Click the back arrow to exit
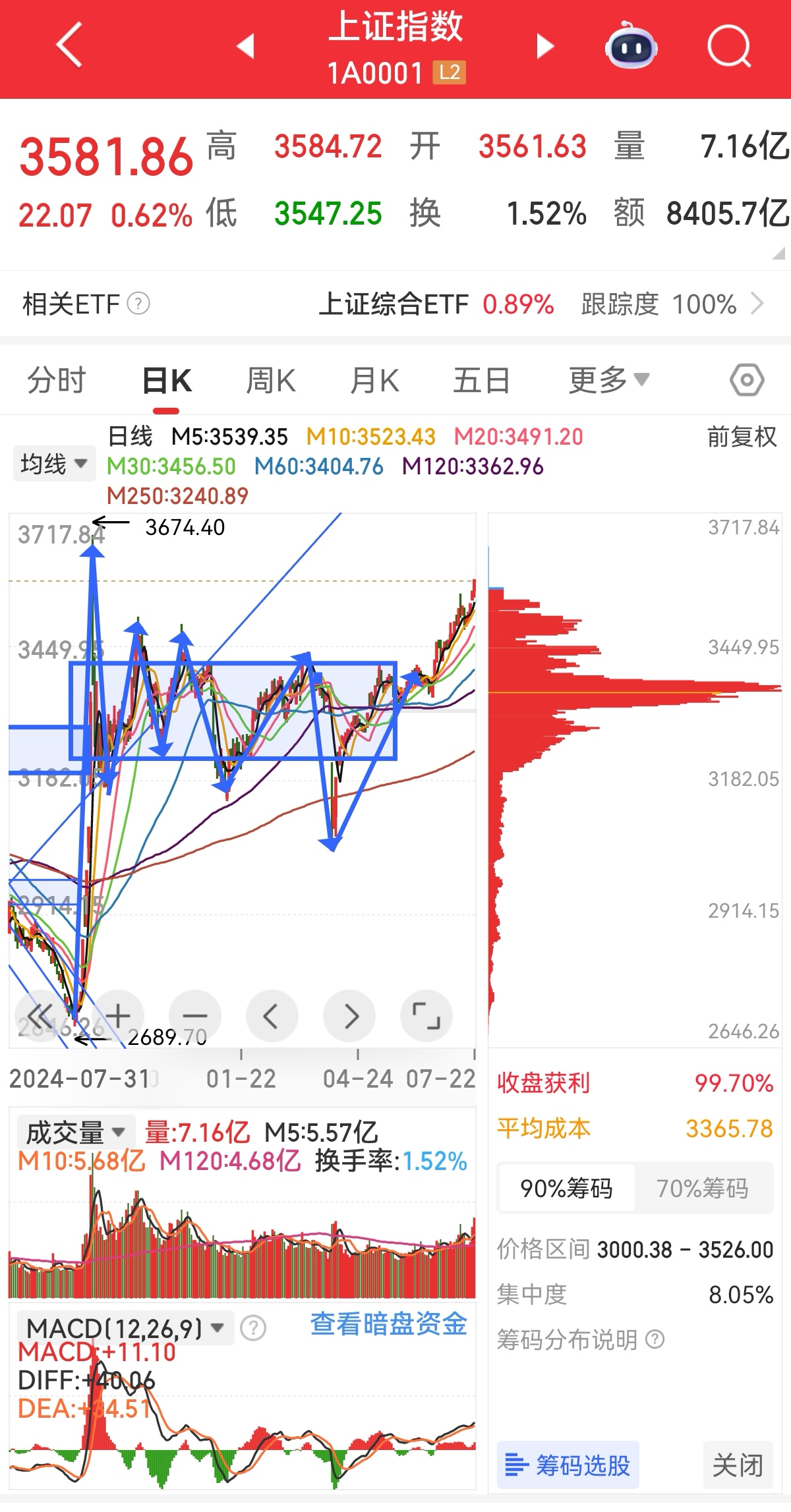Screen dimensions: 791x1512 (x=68, y=45)
